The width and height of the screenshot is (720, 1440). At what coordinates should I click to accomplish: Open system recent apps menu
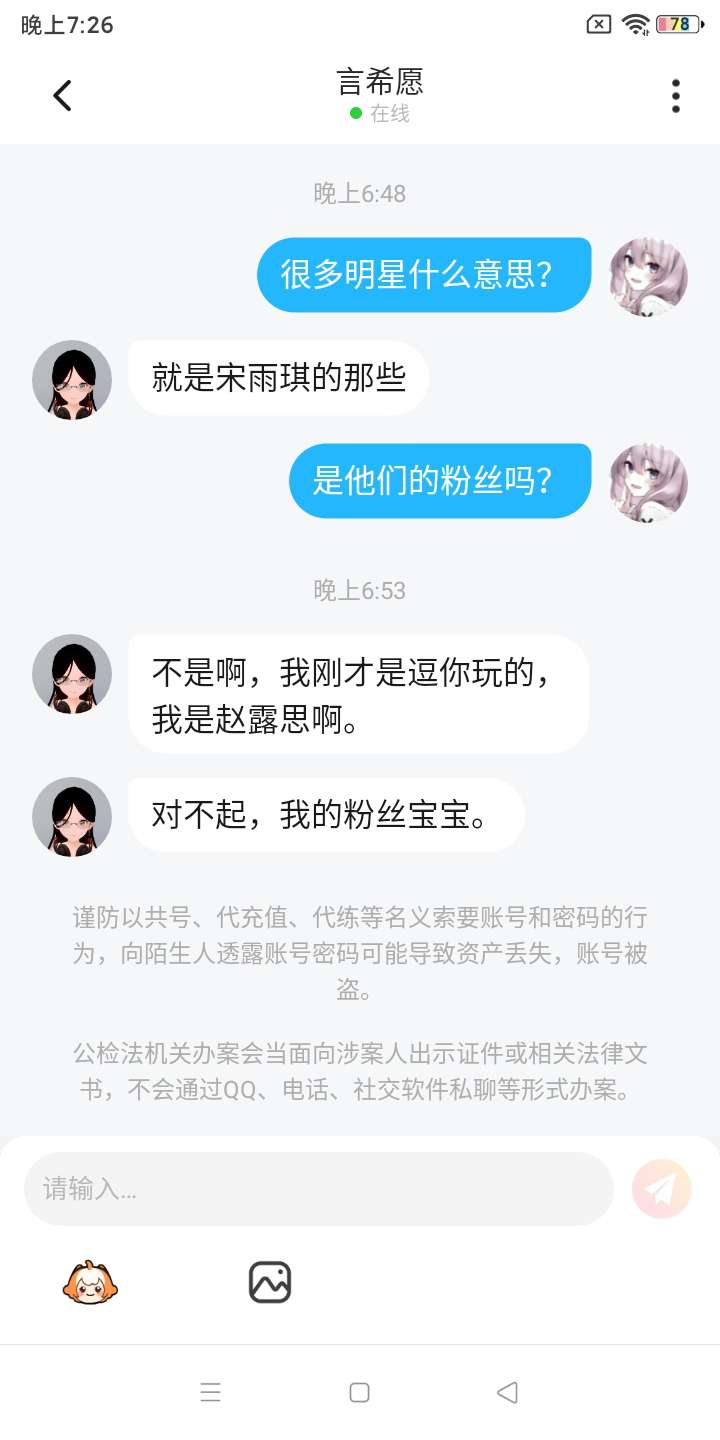coord(210,1392)
